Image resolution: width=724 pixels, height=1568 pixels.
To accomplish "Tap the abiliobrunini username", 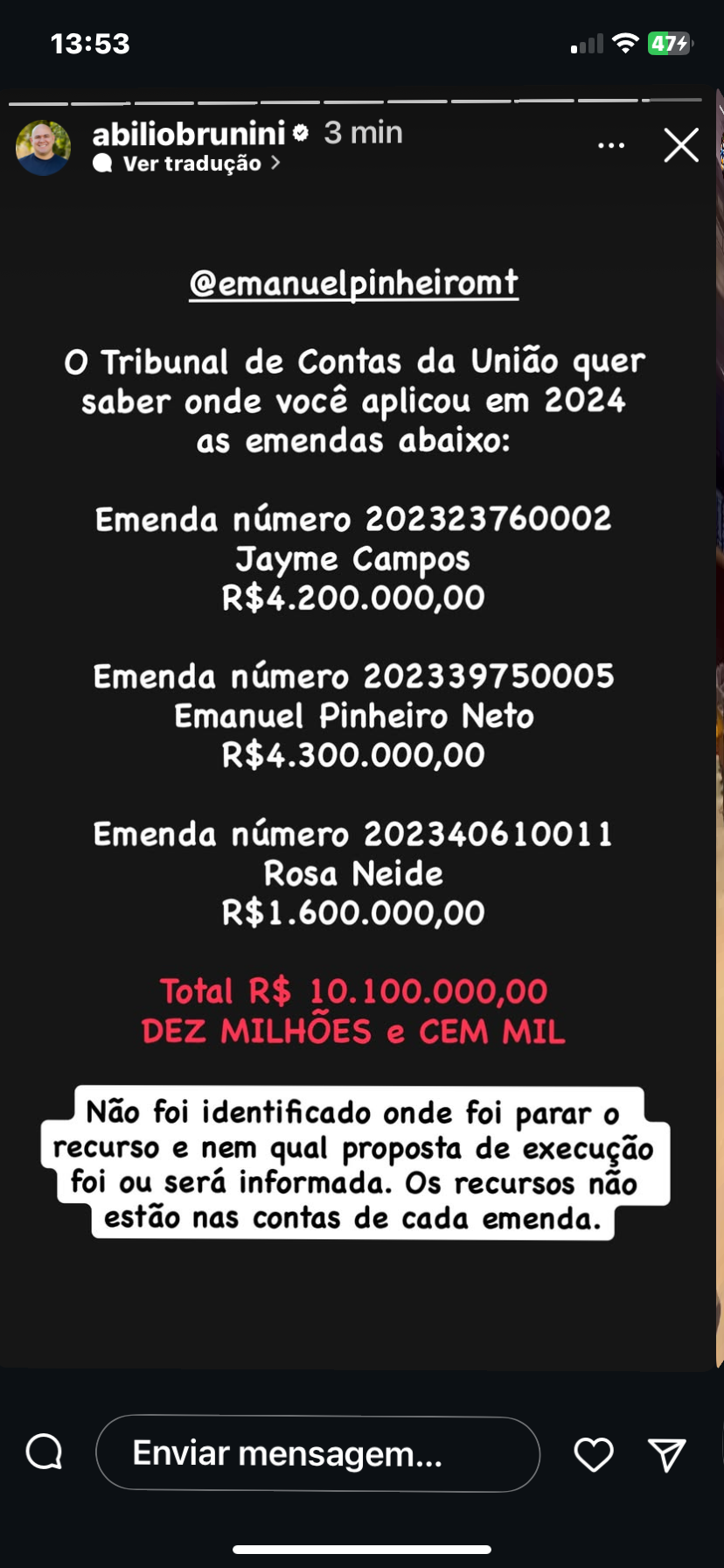I will click(x=189, y=133).
